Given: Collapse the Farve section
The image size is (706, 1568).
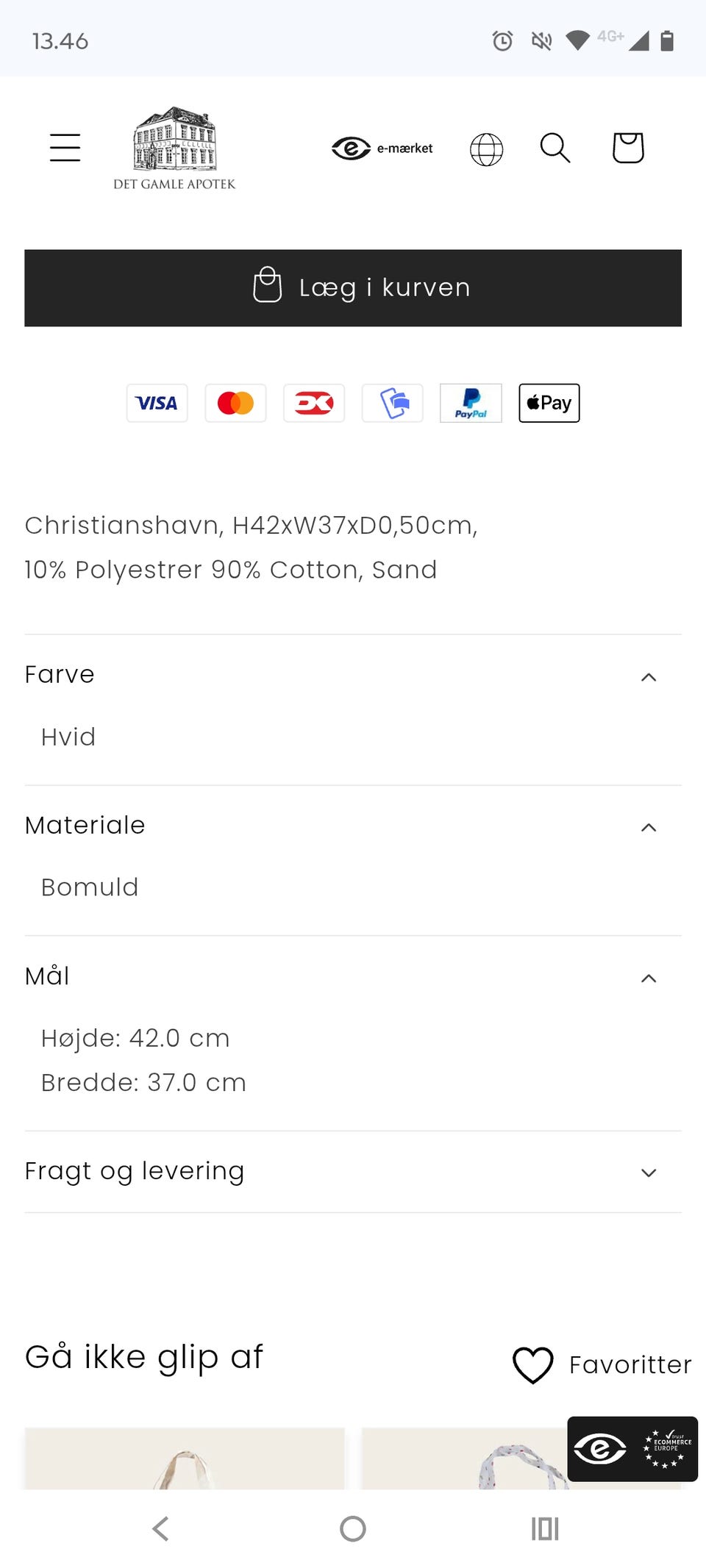Looking at the screenshot, I should (648, 676).
